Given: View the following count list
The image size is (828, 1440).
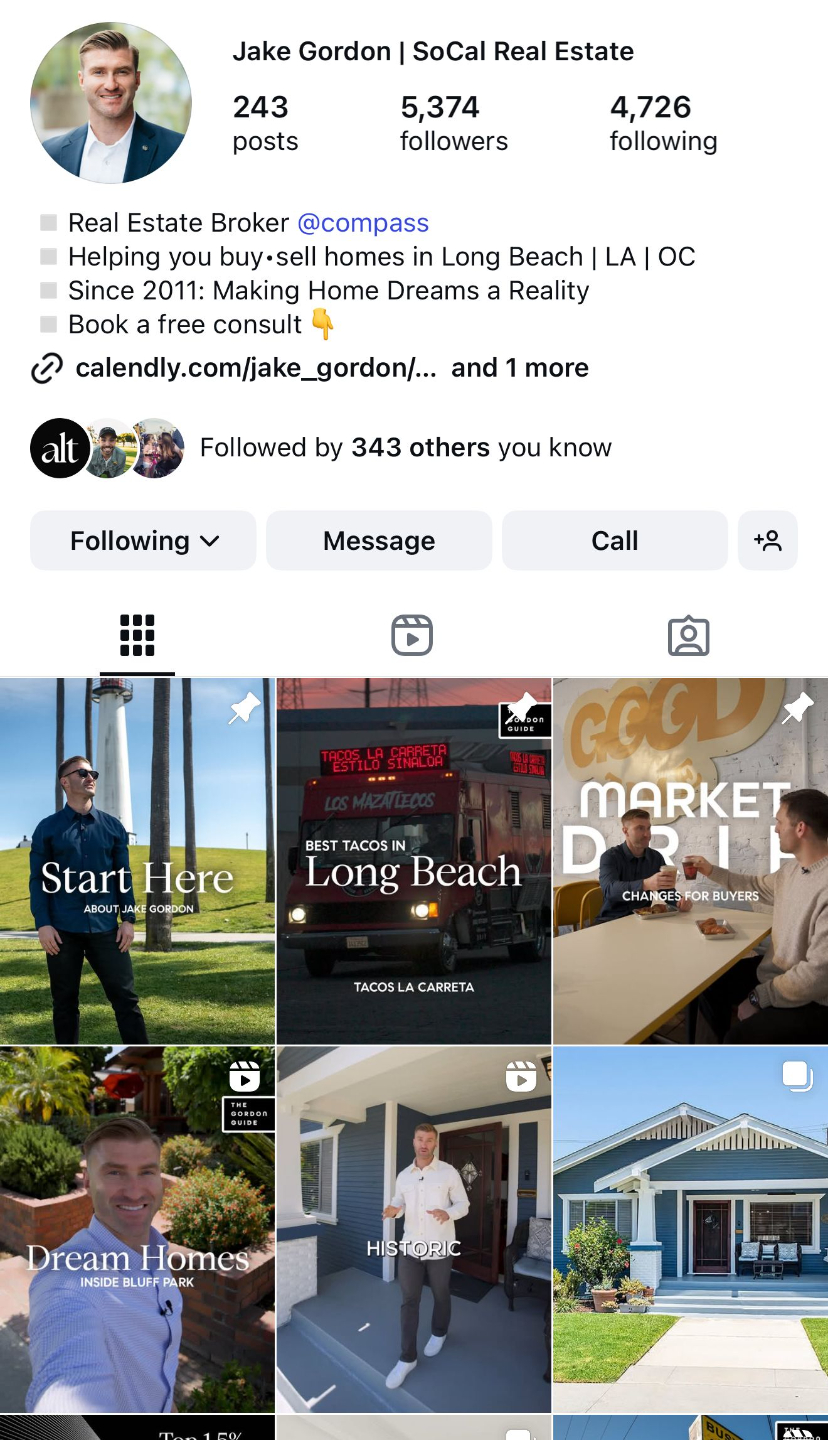Looking at the screenshot, I should (663, 123).
